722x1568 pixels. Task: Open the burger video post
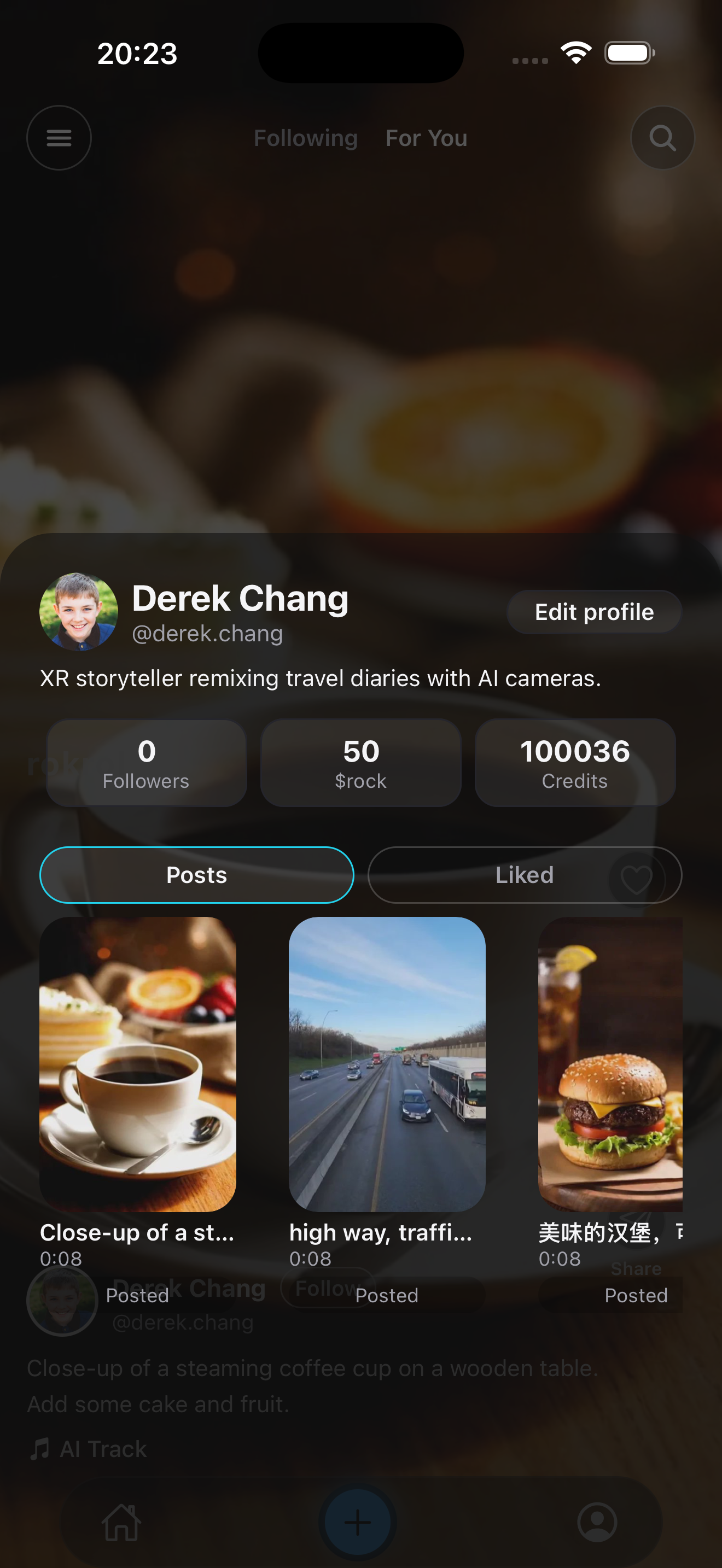tap(610, 1063)
